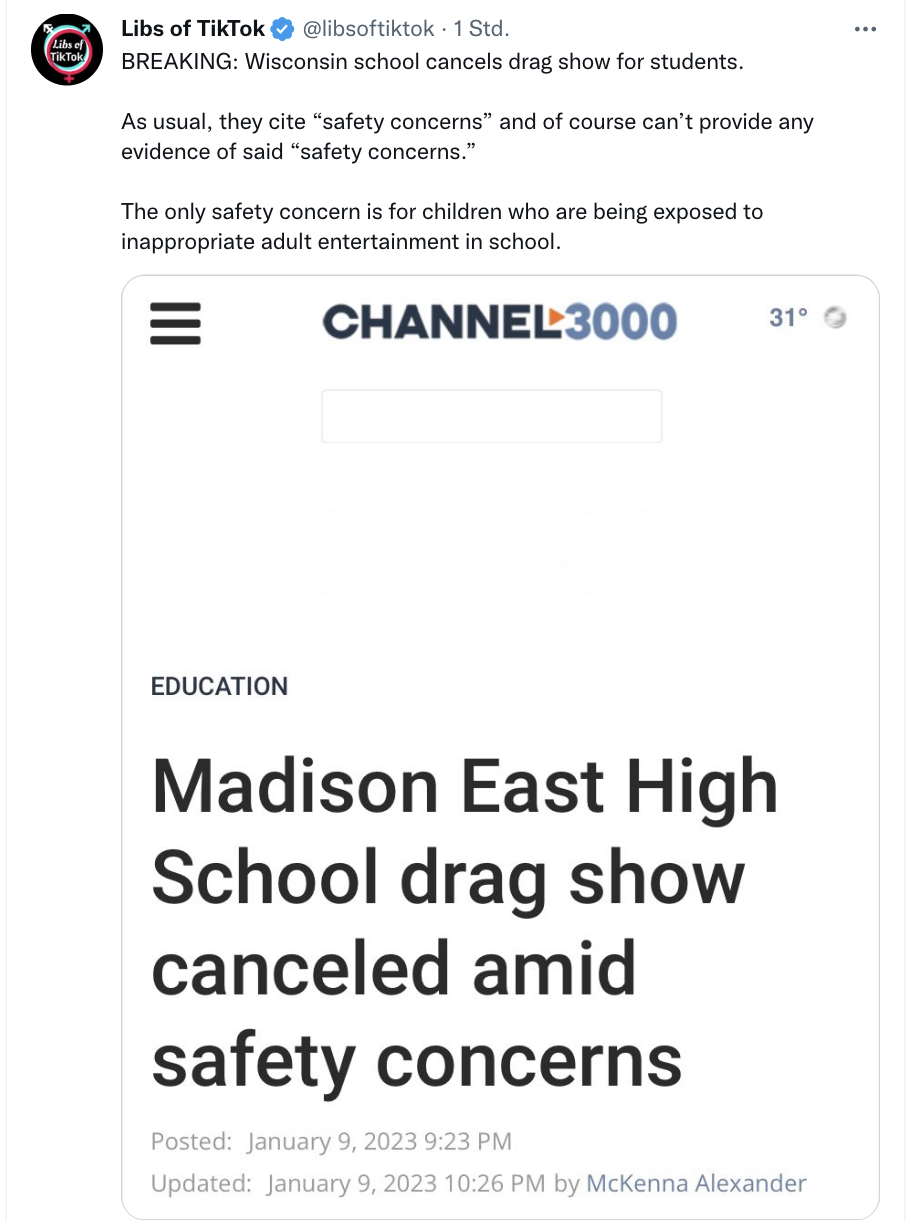Open the attached Channel3000 article screenshot
The width and height of the screenshot is (907, 1220).
click(x=500, y=745)
